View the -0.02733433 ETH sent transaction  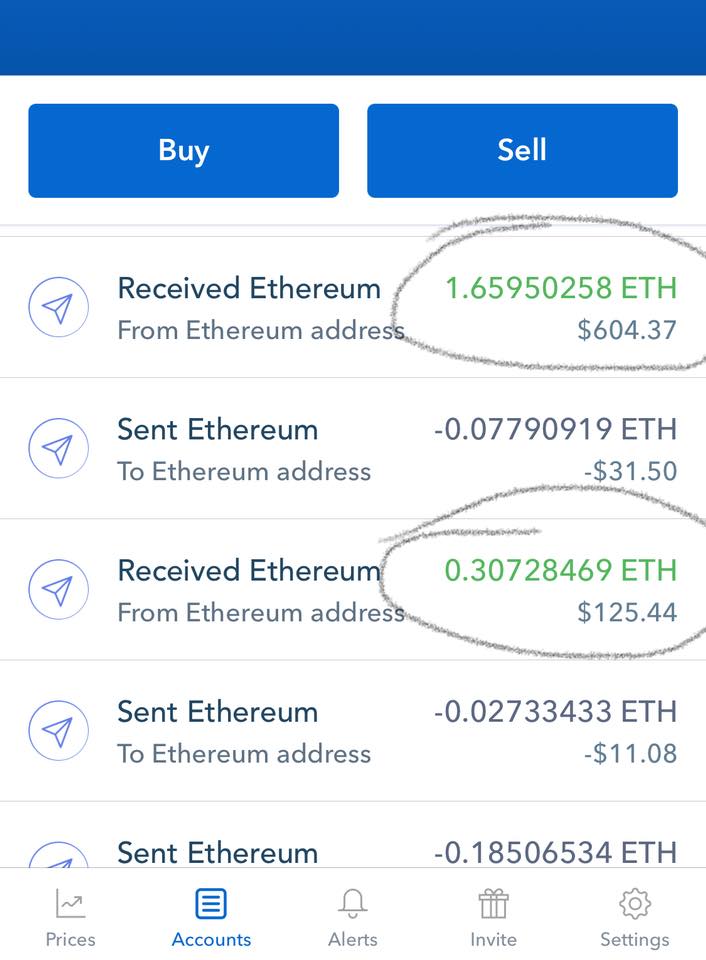(x=353, y=731)
